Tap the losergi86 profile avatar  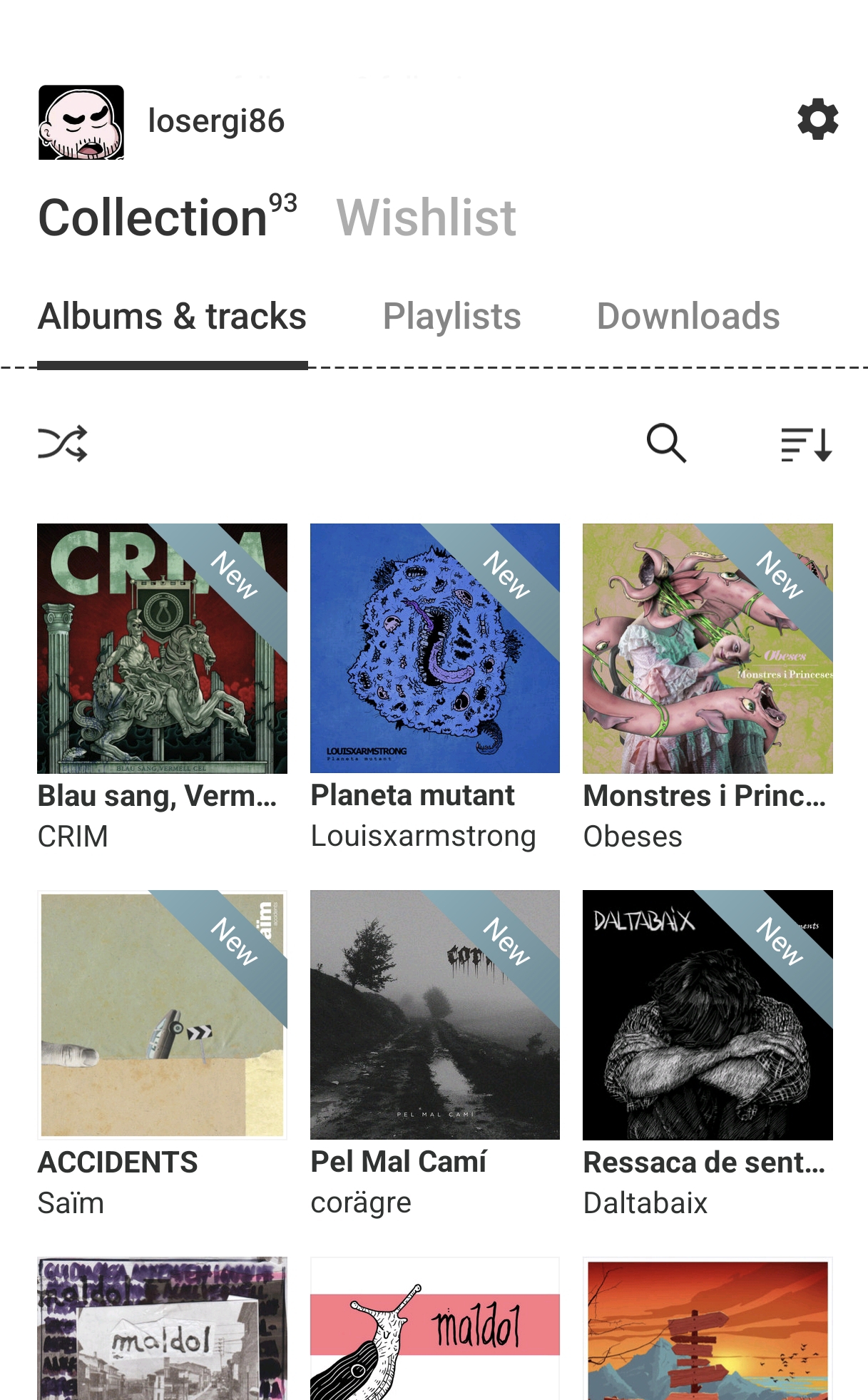tap(81, 122)
